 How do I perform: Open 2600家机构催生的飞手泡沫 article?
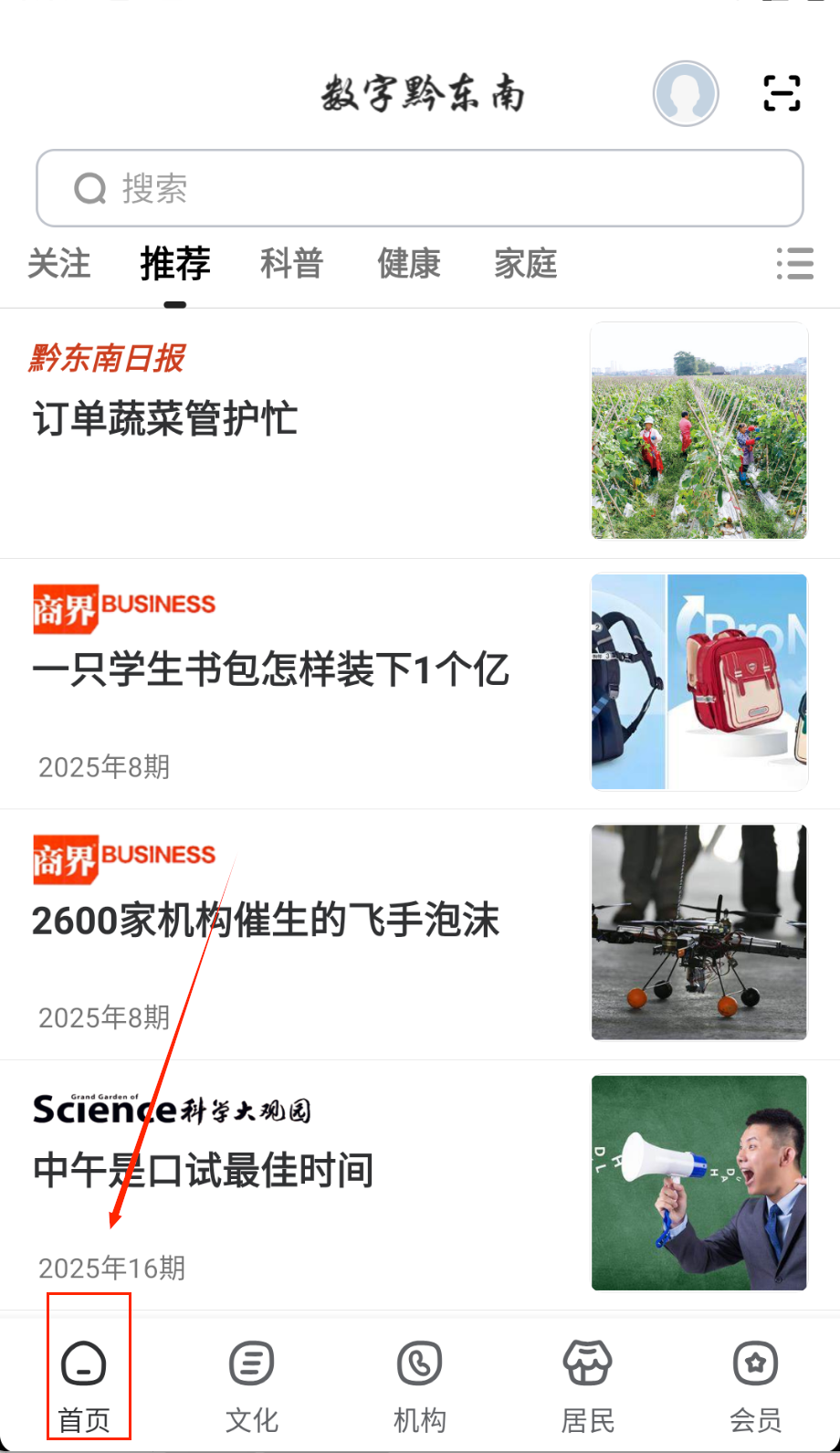coord(266,920)
